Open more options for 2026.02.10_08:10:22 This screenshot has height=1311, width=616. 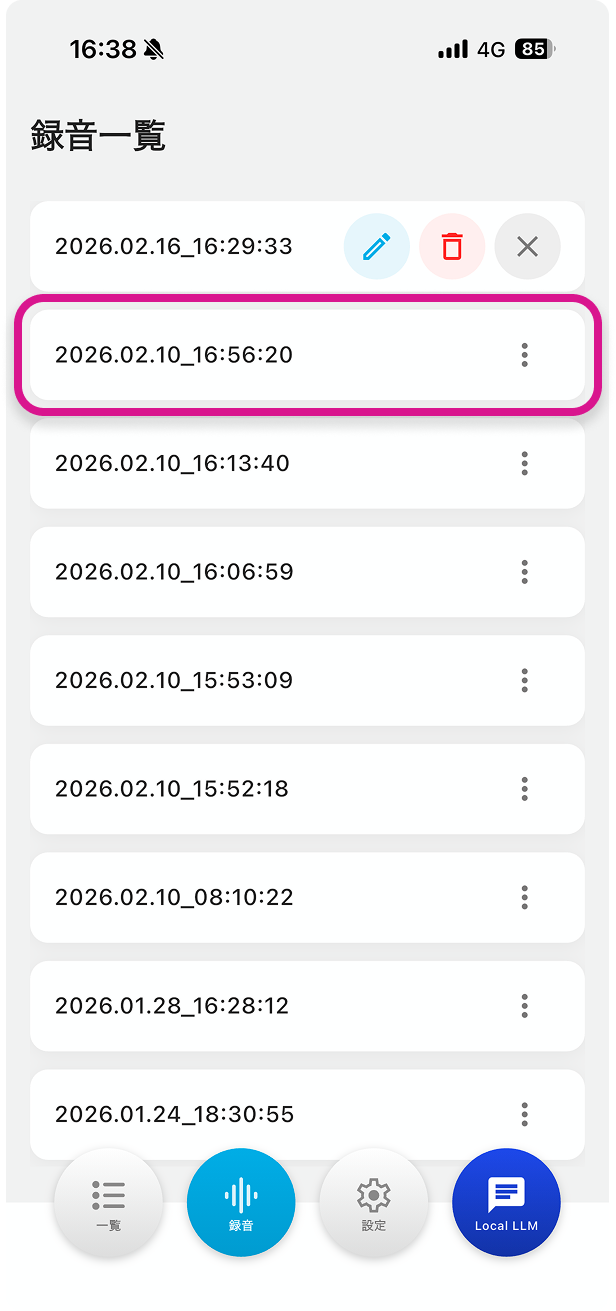pyautogui.click(x=524, y=897)
